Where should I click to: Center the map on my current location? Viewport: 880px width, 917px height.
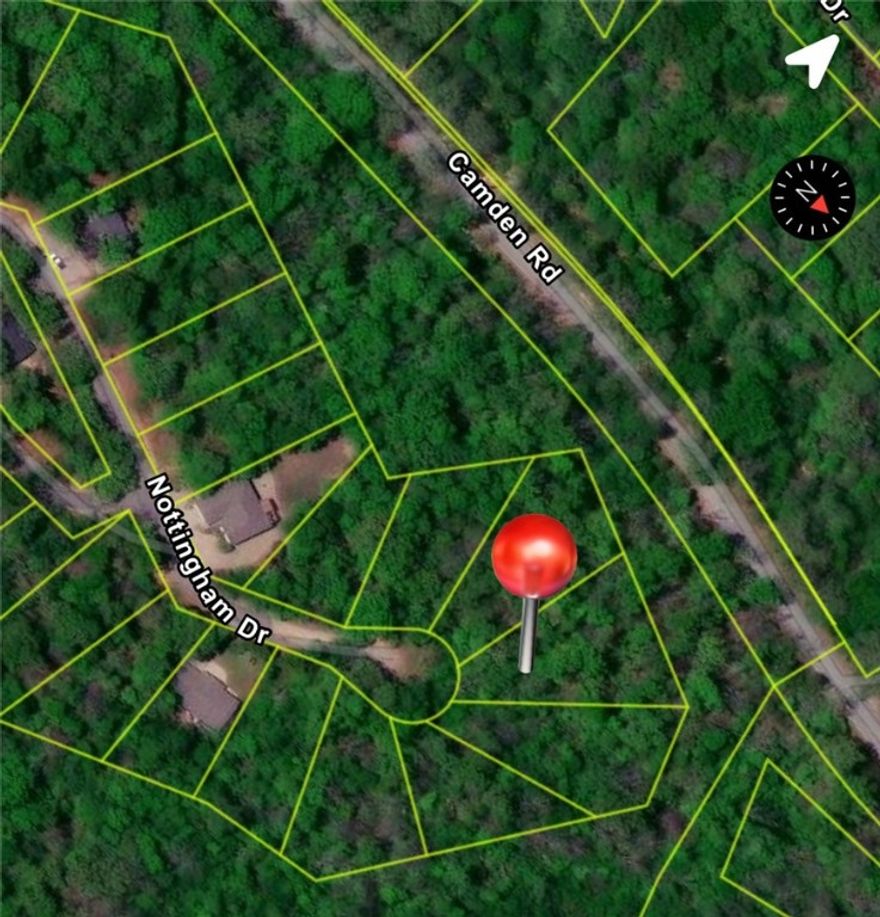coord(812,62)
